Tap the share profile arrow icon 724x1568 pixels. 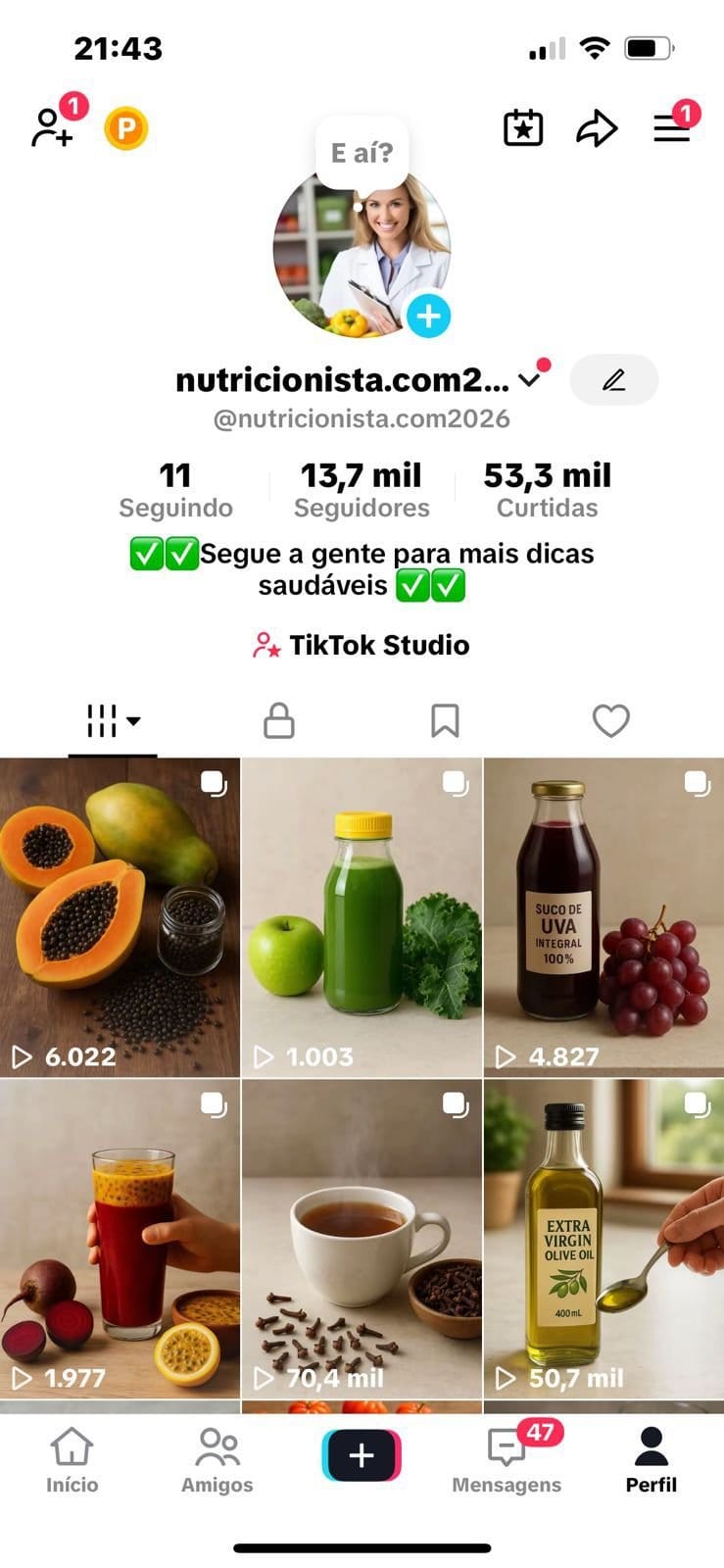[x=597, y=127]
